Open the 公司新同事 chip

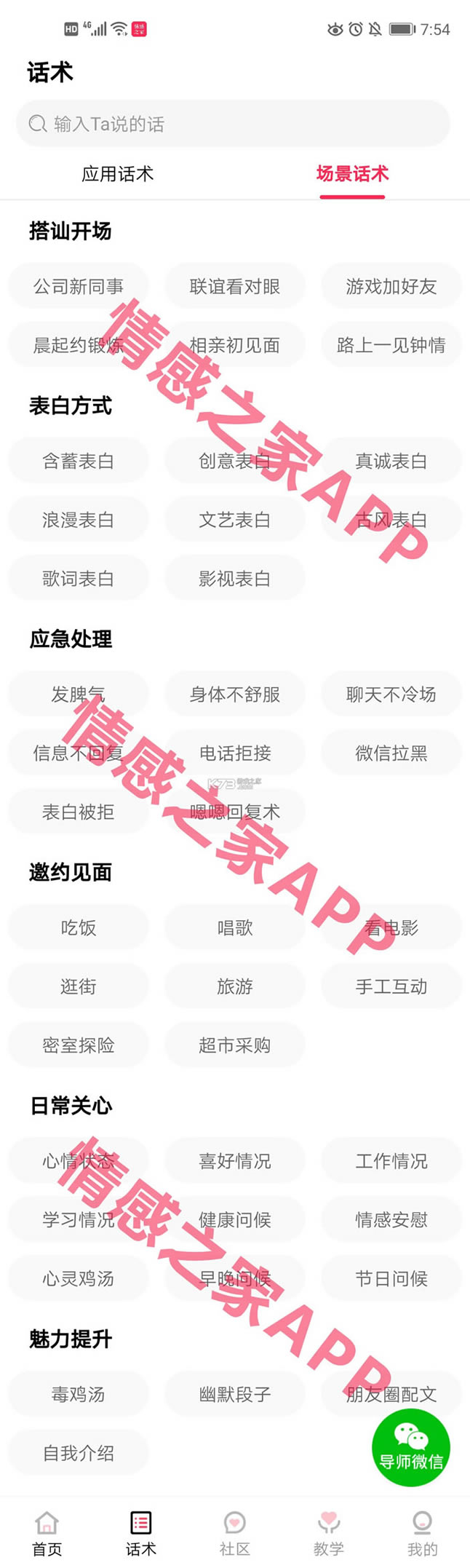pyautogui.click(x=79, y=286)
